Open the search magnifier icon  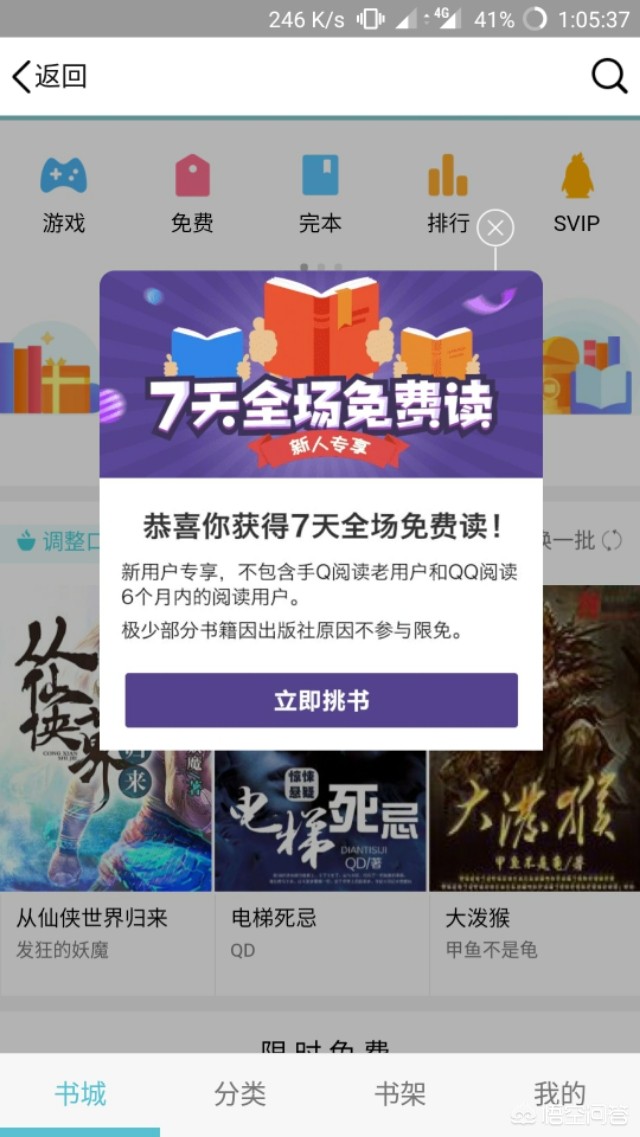click(609, 76)
